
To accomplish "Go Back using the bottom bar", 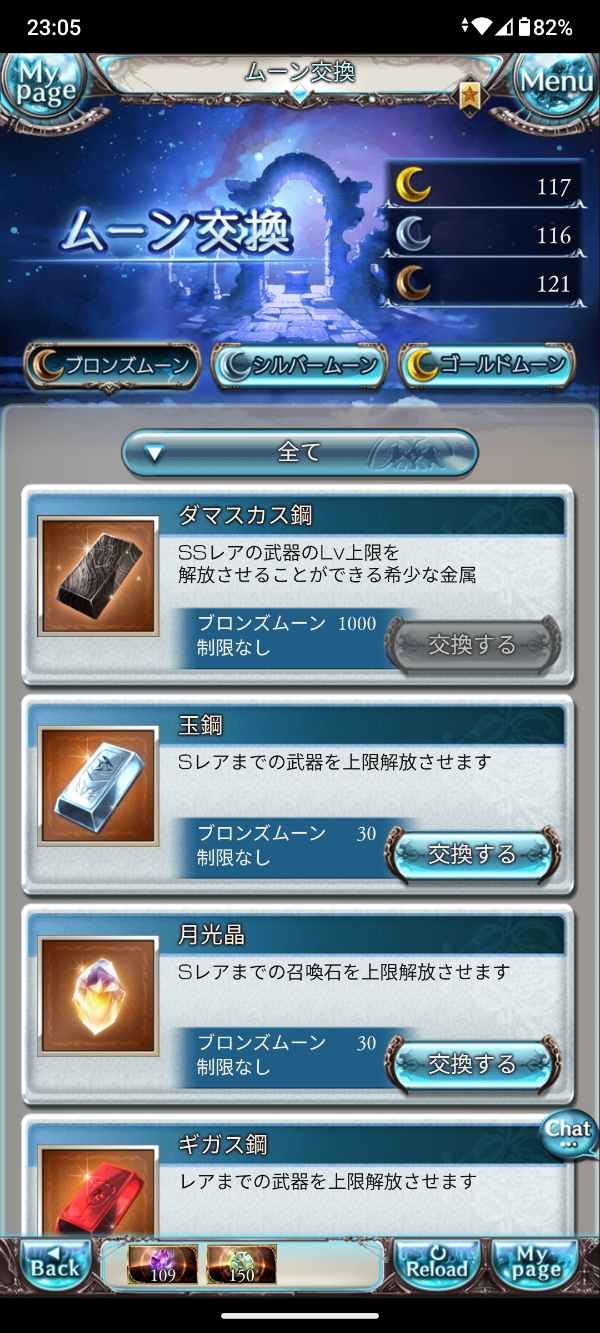I will (55, 1265).
